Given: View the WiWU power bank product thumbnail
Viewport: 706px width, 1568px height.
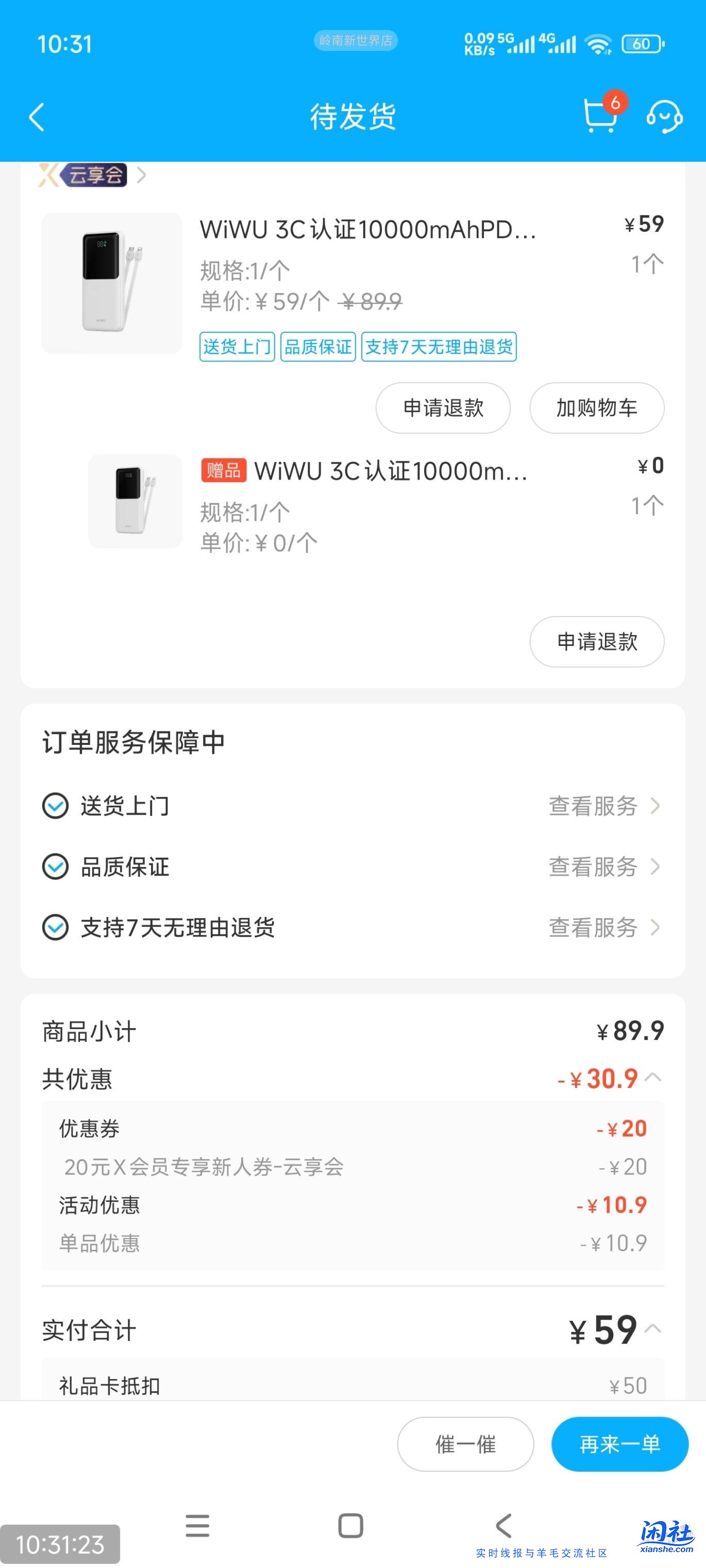Looking at the screenshot, I should click(111, 283).
